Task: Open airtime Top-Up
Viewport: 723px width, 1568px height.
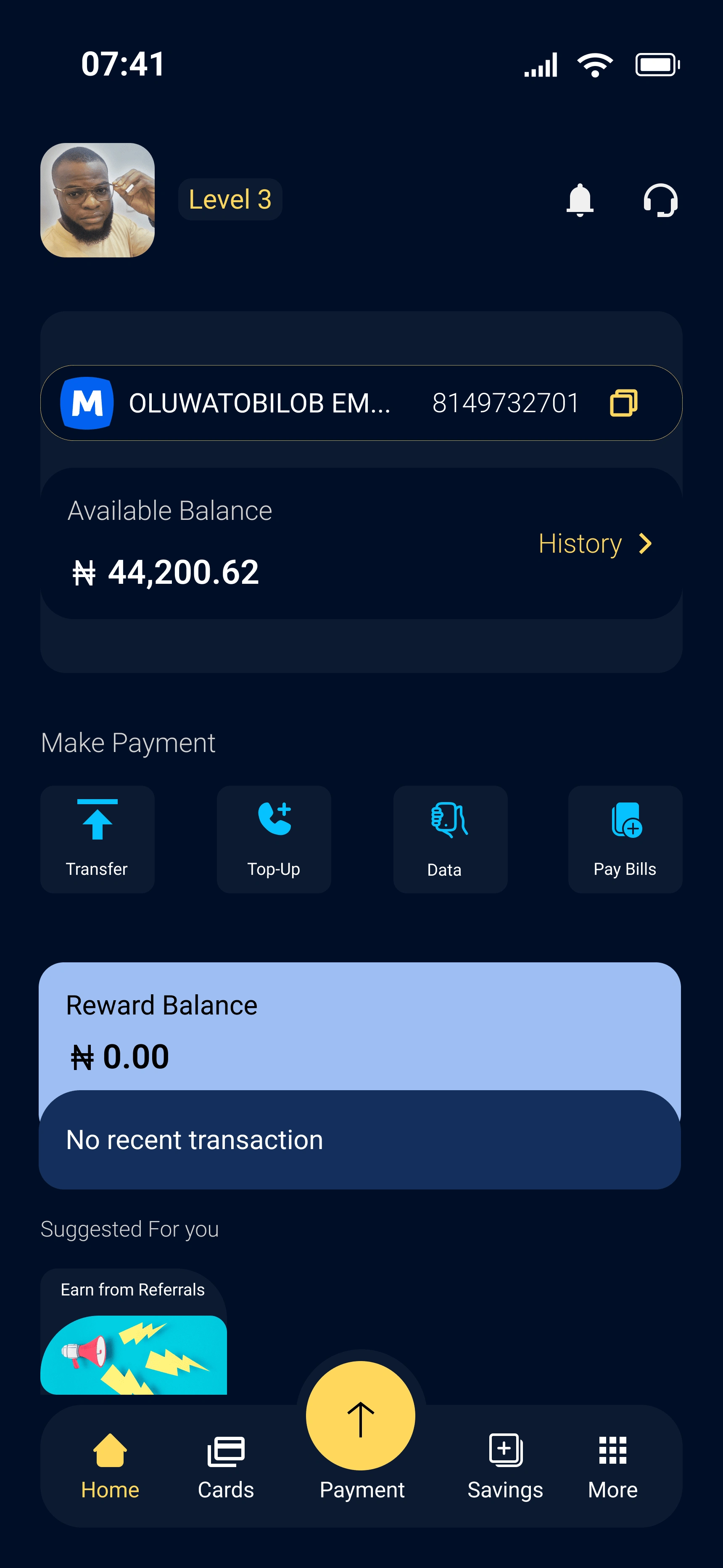Action: pos(274,839)
